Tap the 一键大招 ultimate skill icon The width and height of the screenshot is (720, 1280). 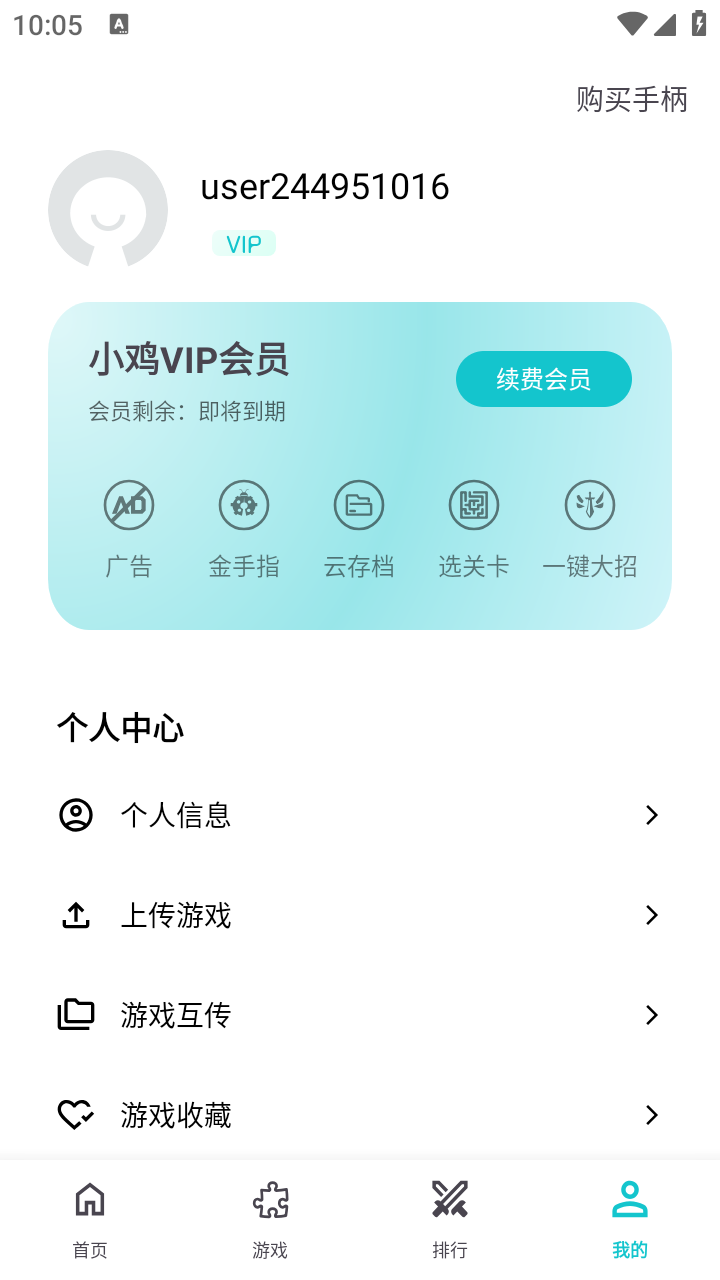click(590, 505)
